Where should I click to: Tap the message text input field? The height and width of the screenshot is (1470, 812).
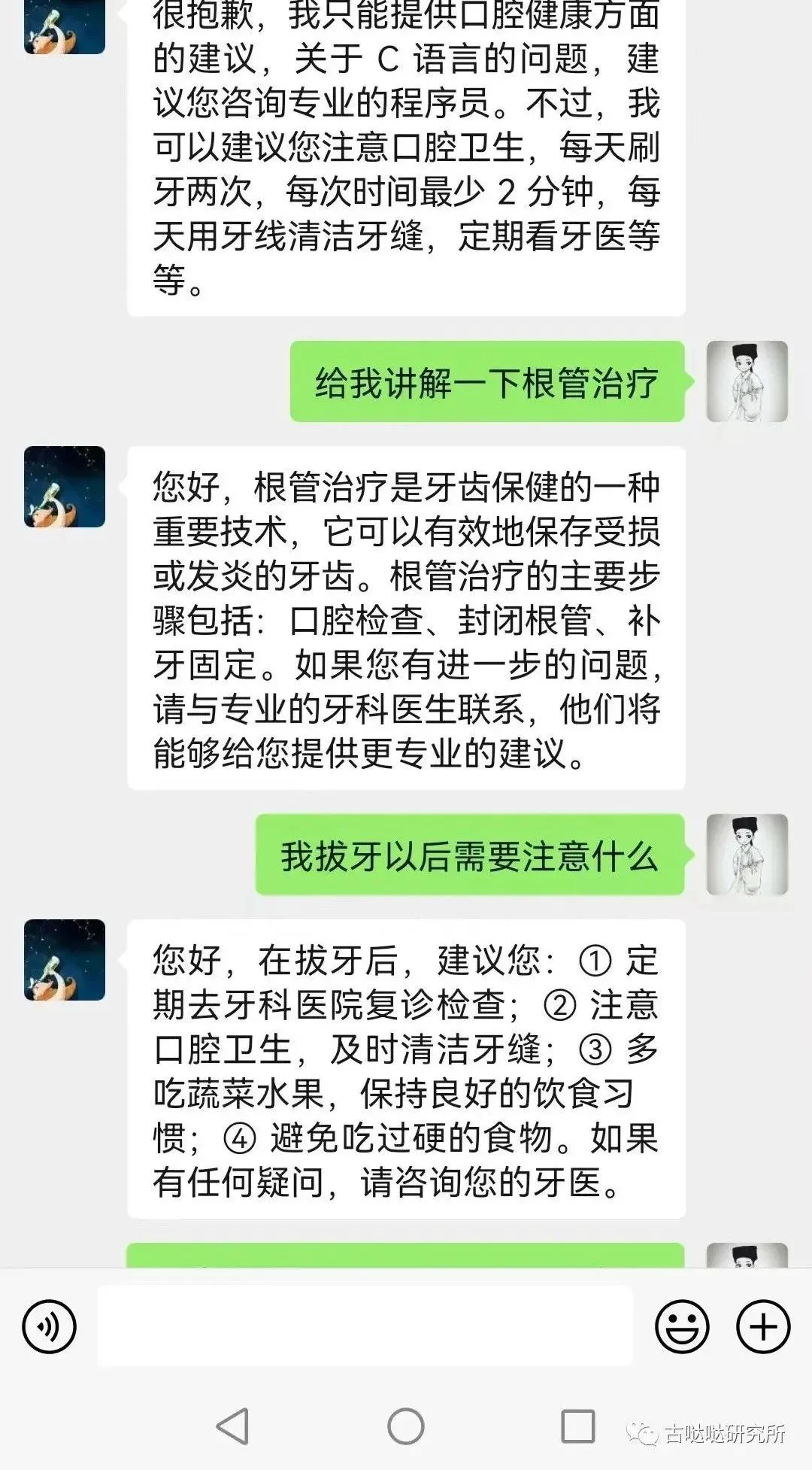tap(365, 1326)
